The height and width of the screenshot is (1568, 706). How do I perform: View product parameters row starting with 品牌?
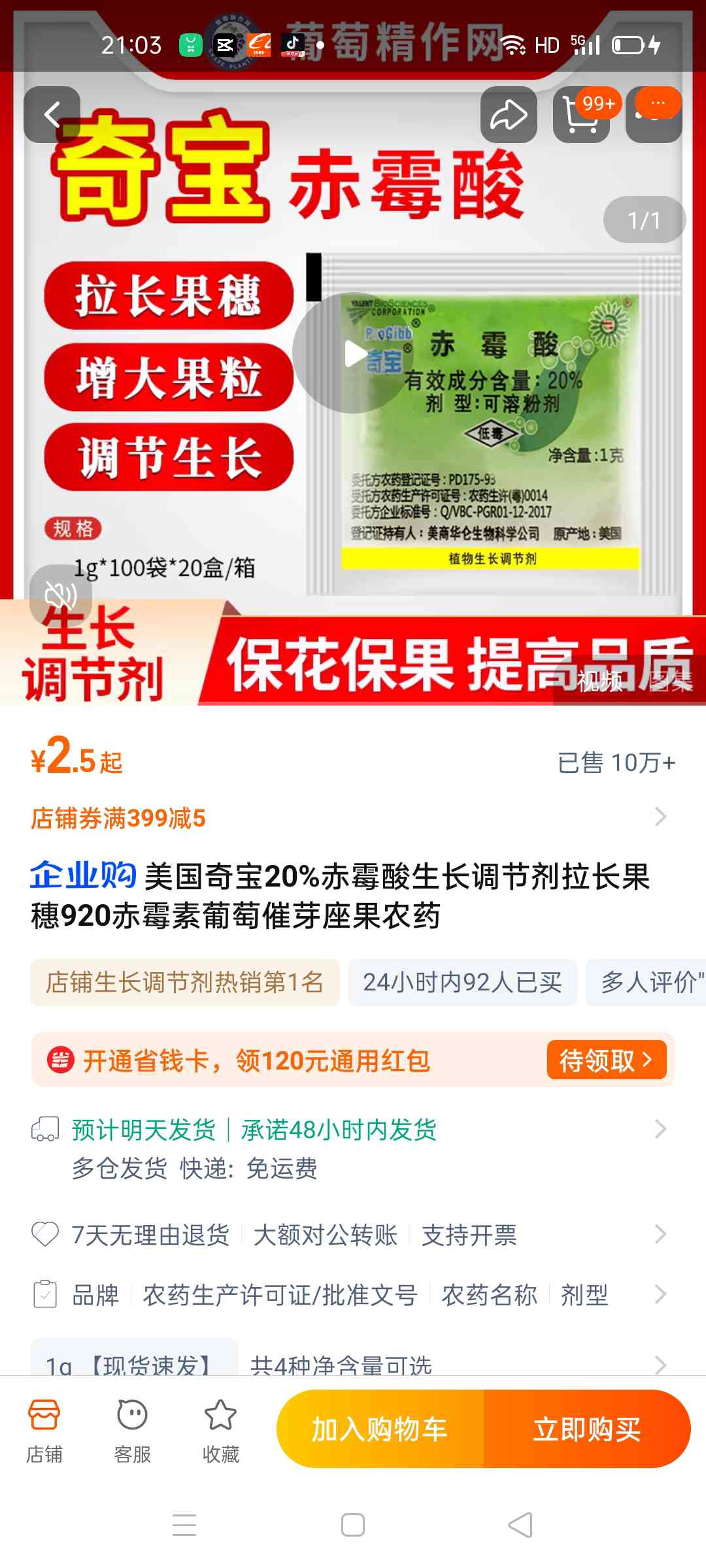point(353,1294)
